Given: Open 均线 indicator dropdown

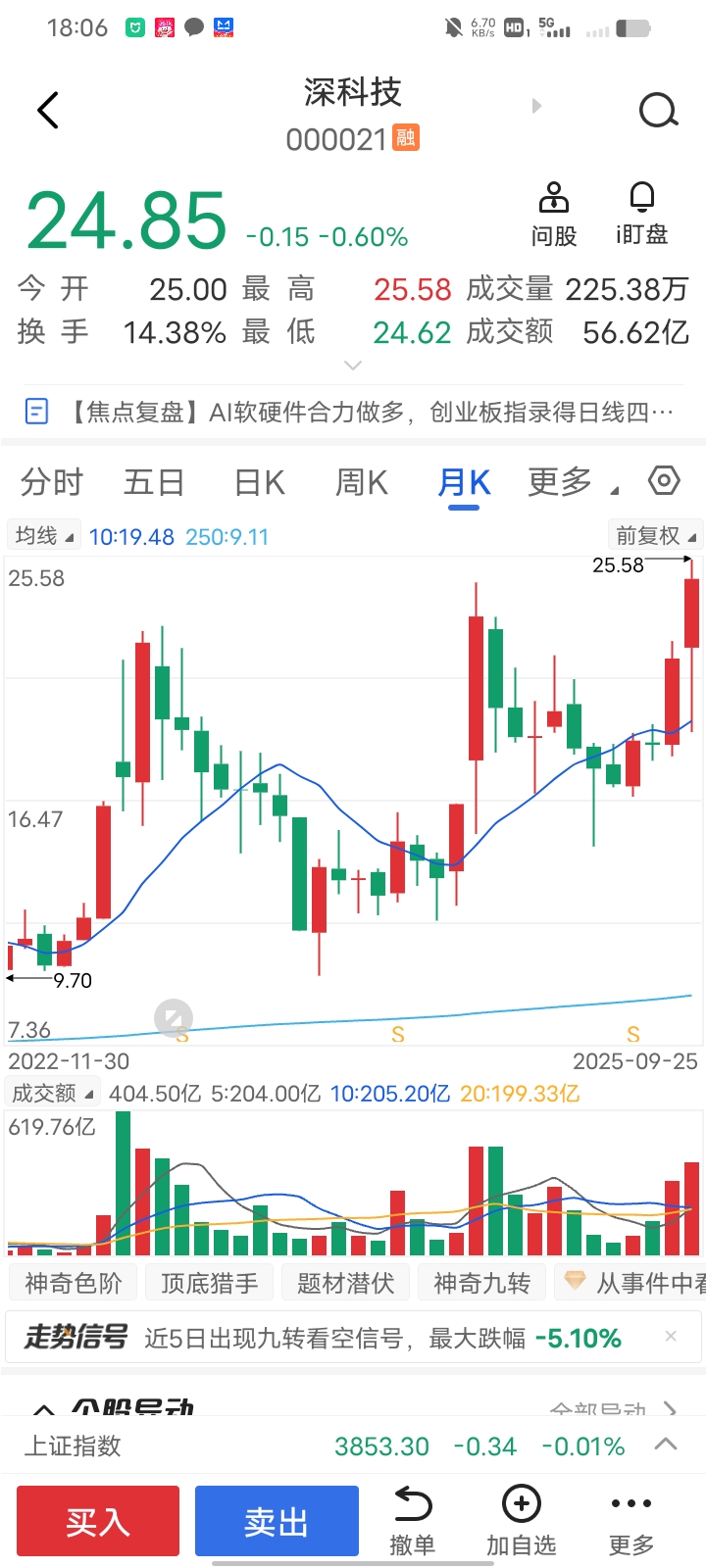Looking at the screenshot, I should click(x=43, y=536).
